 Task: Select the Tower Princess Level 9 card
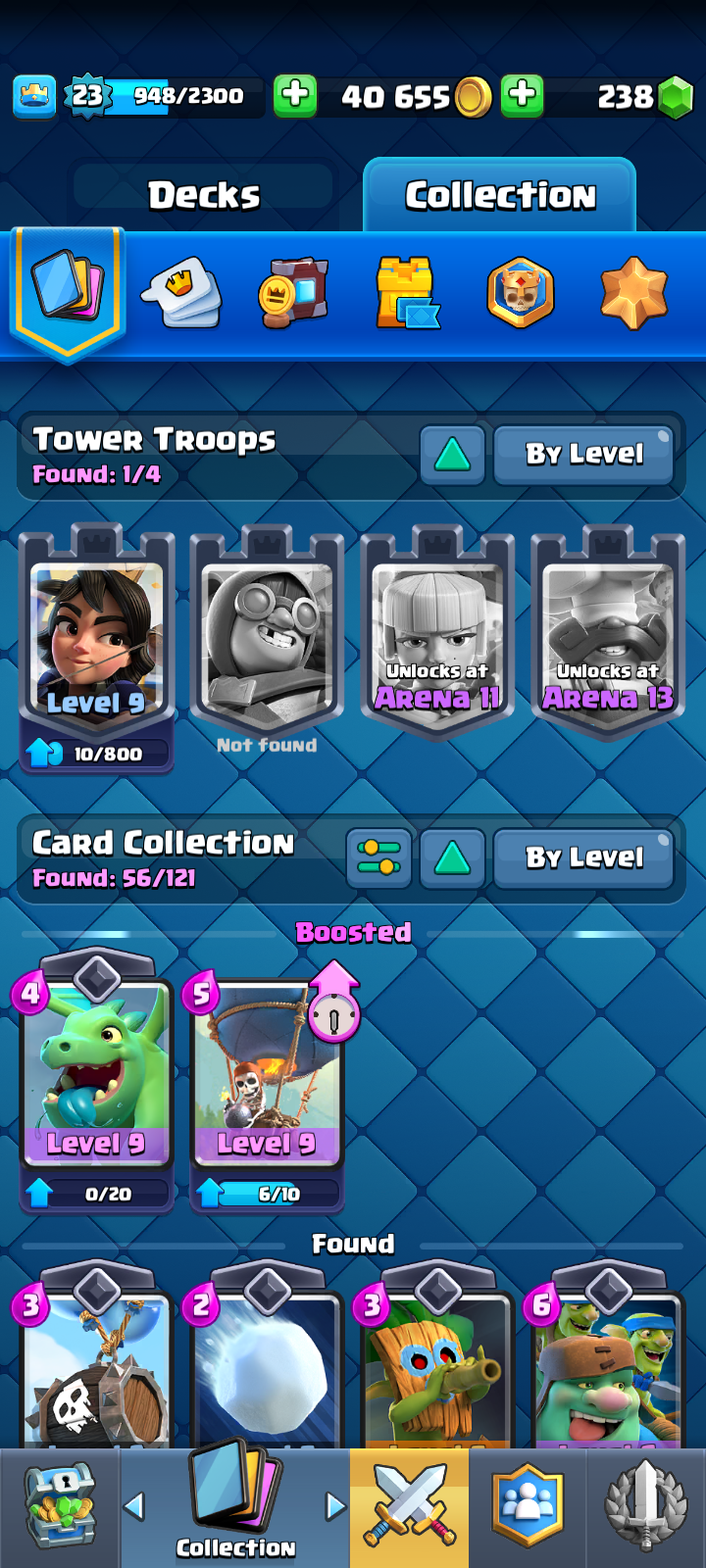pos(96,647)
